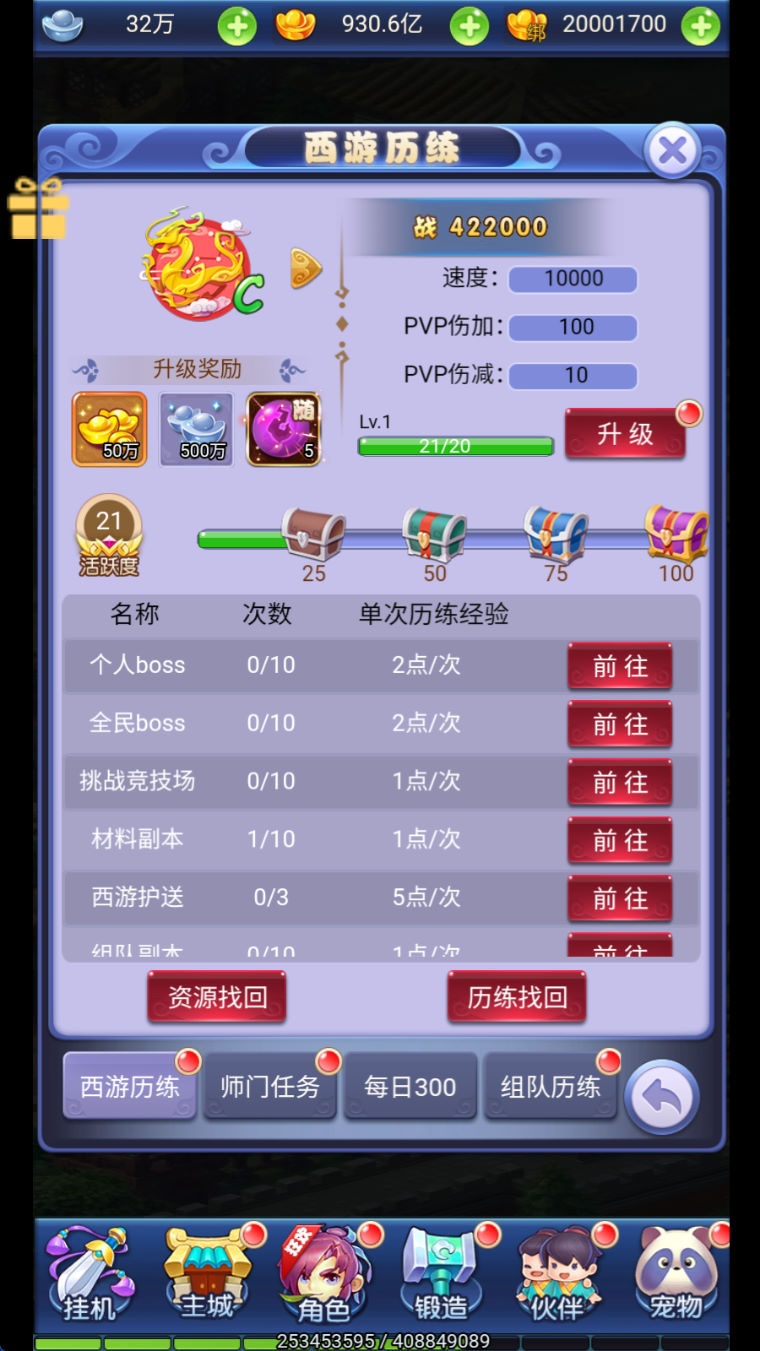Switch to the 每日300 tab
The width and height of the screenshot is (760, 1351).
410,1087
